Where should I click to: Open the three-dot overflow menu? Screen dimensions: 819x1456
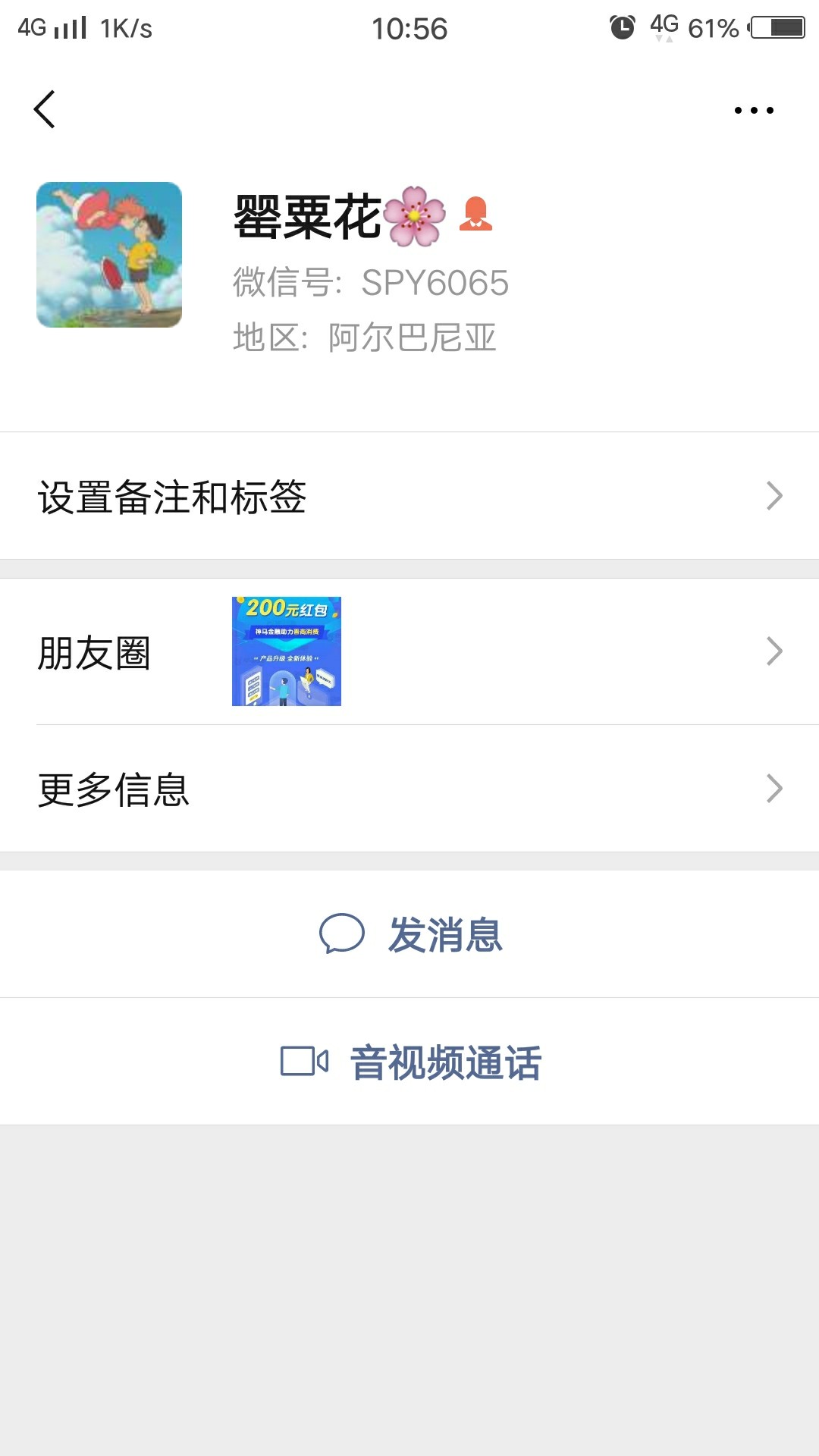[x=754, y=111]
